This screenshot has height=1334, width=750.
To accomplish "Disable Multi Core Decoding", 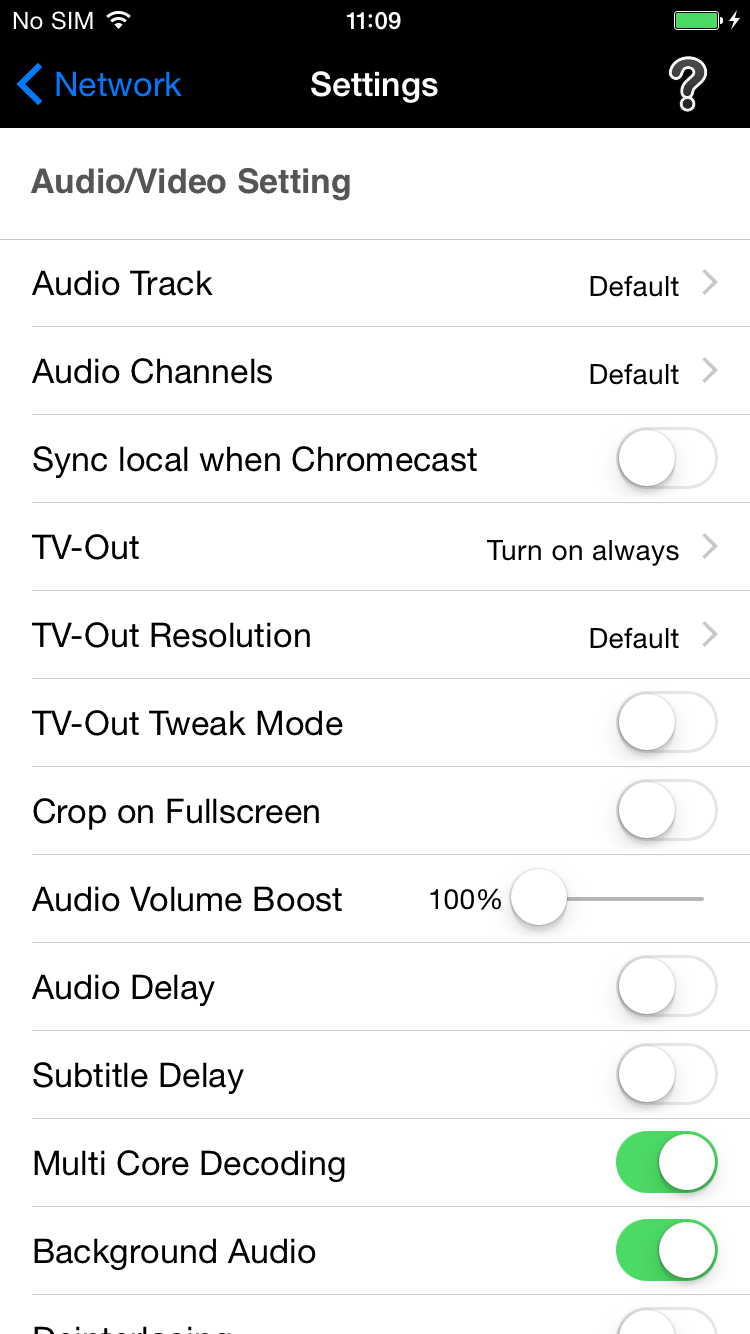I will (x=666, y=1163).
